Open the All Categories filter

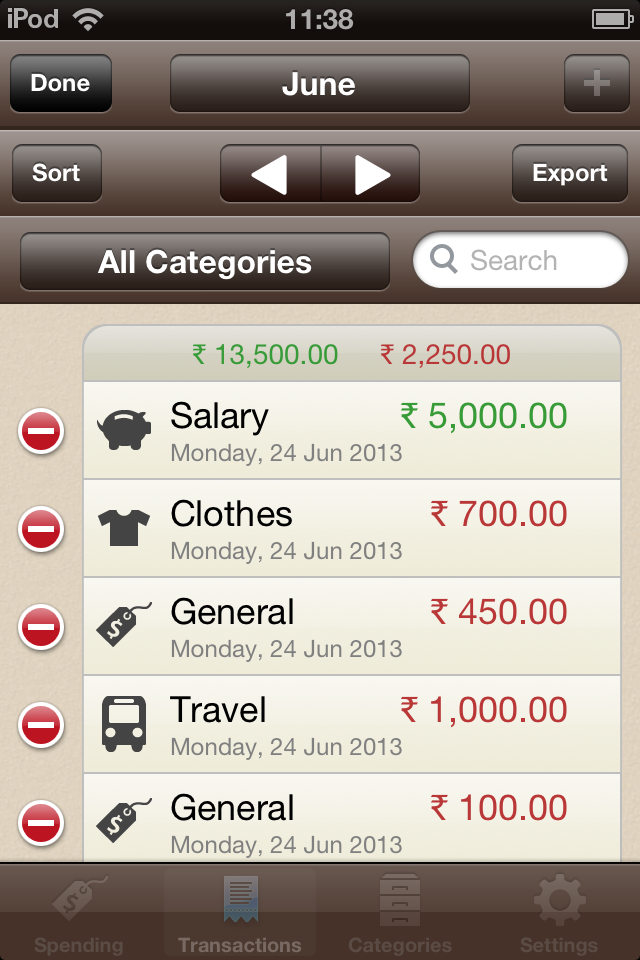[205, 262]
